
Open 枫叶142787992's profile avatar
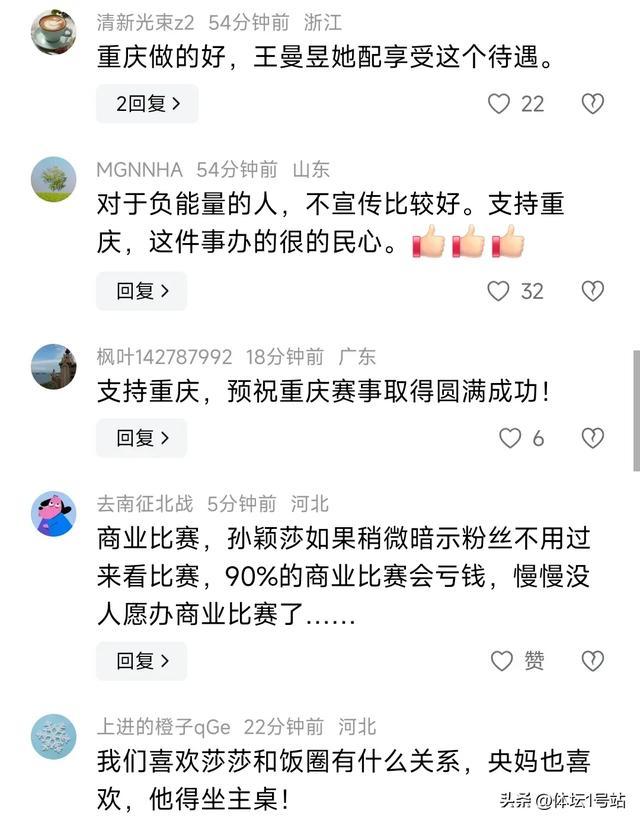coord(53,366)
